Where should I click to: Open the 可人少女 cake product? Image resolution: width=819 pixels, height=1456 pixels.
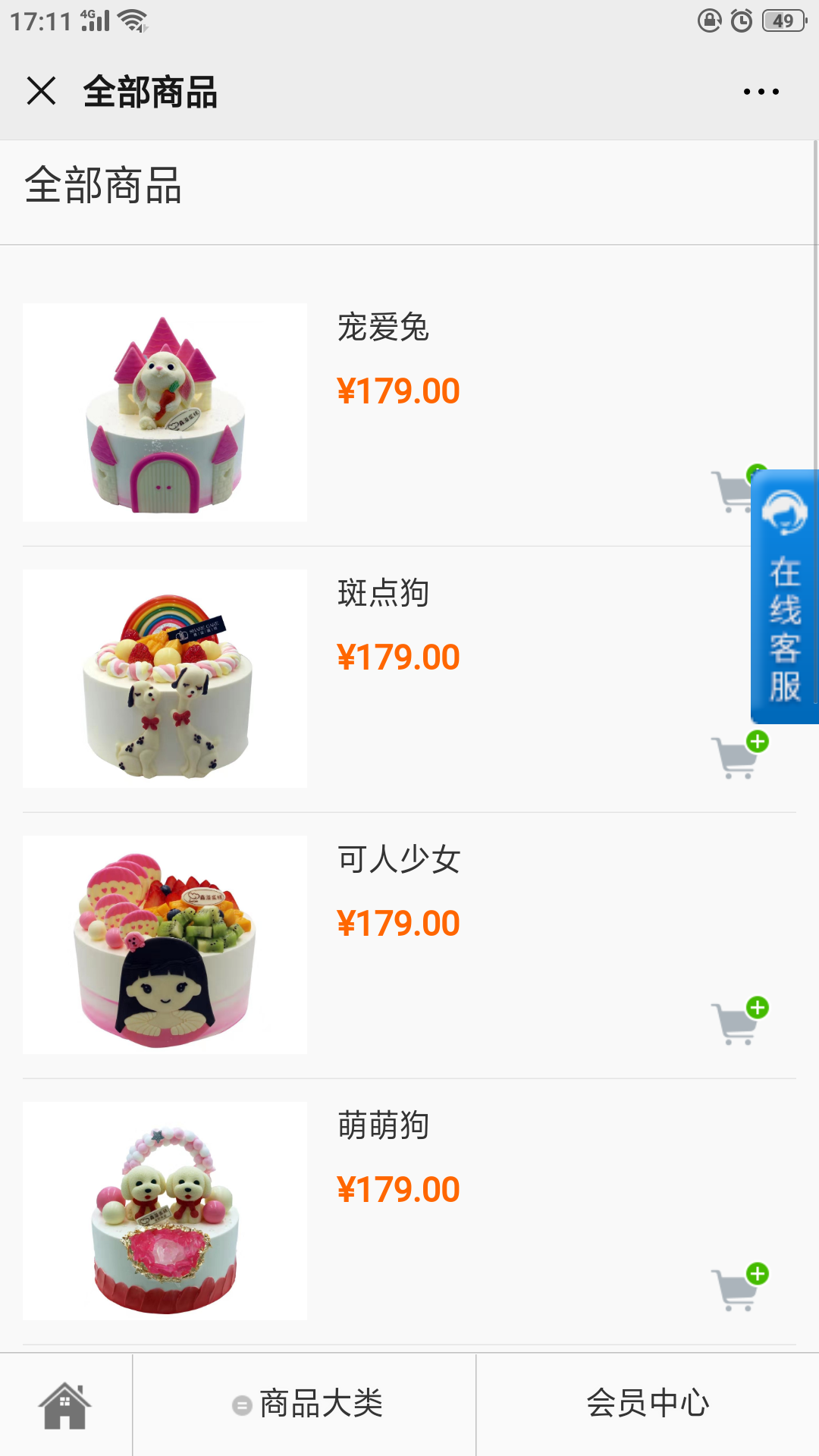165,945
